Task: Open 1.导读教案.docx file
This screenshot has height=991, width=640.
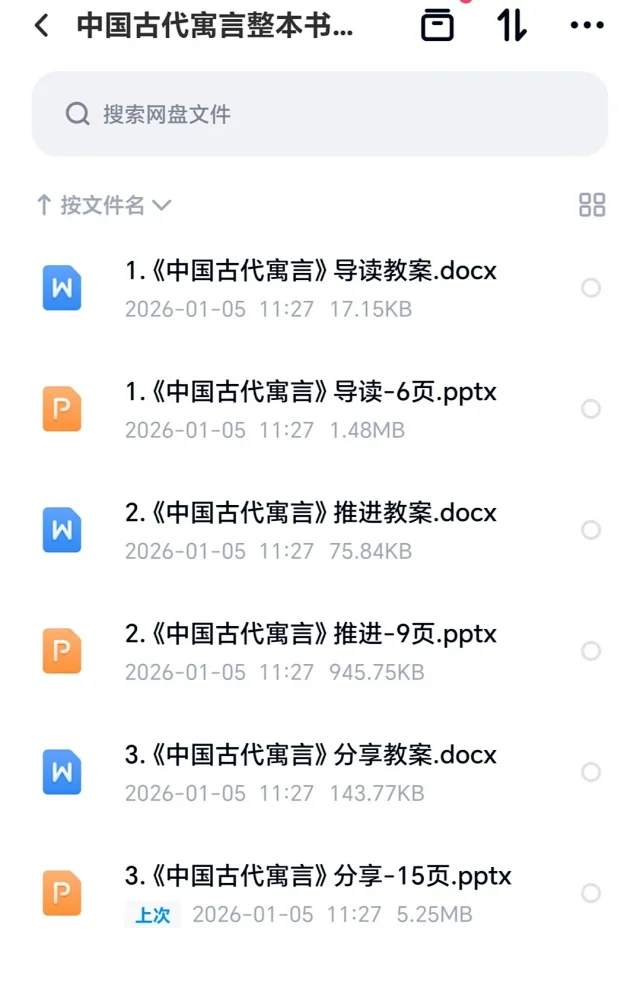Action: point(310,288)
